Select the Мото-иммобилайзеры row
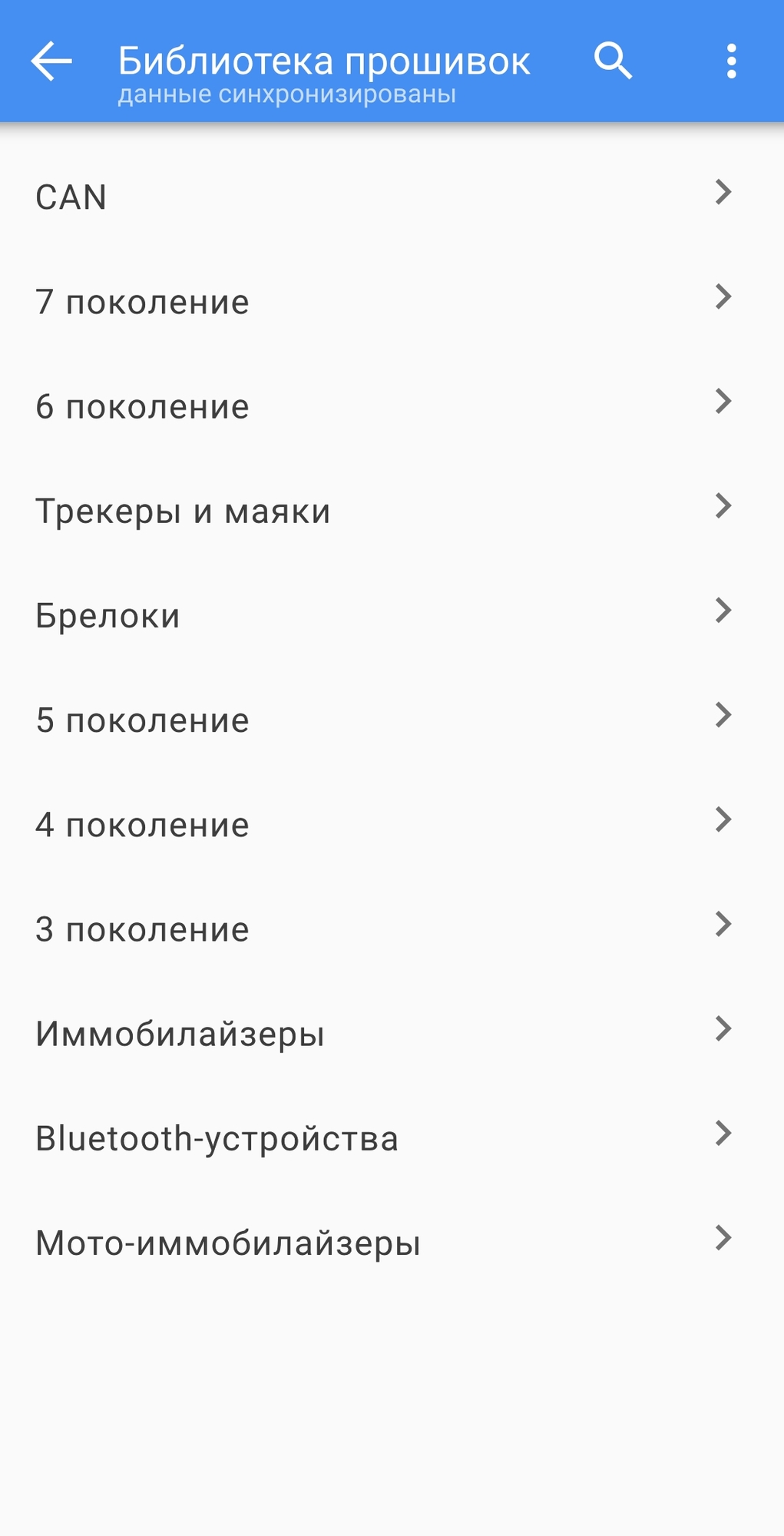 click(384, 1242)
